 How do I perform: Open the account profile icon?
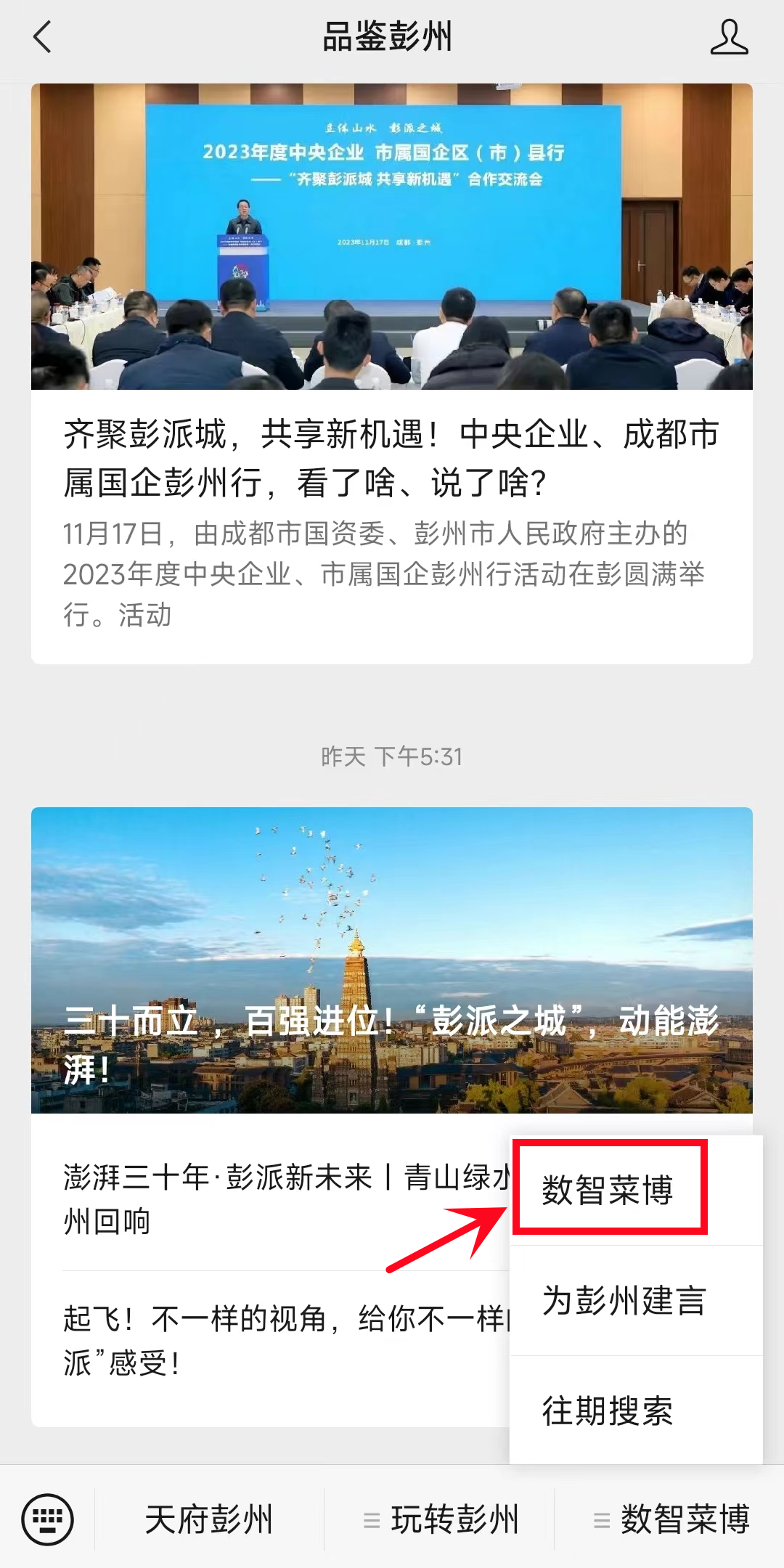pyautogui.click(x=729, y=37)
